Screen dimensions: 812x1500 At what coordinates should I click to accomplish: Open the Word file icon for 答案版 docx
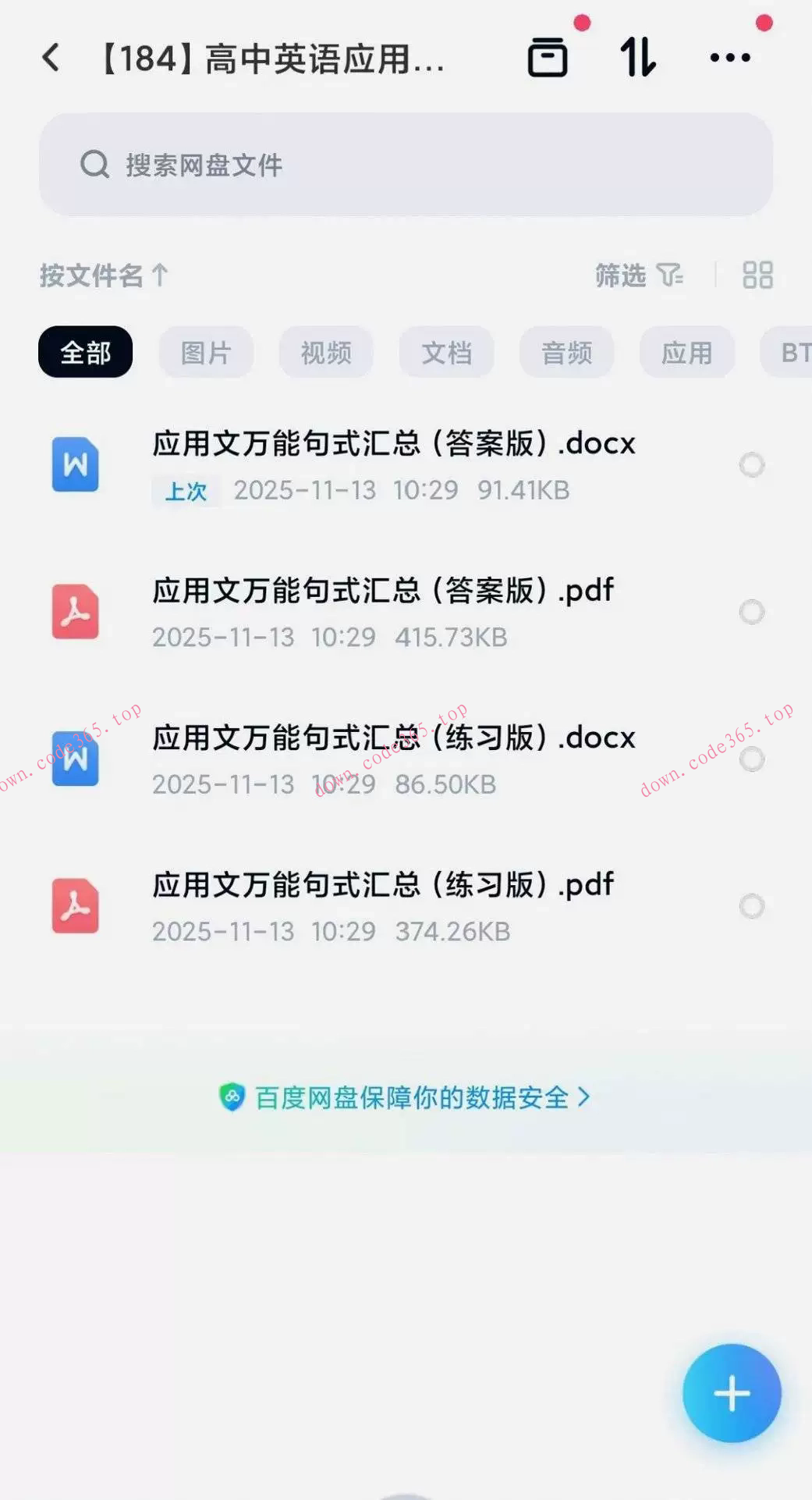pyautogui.click(x=75, y=465)
